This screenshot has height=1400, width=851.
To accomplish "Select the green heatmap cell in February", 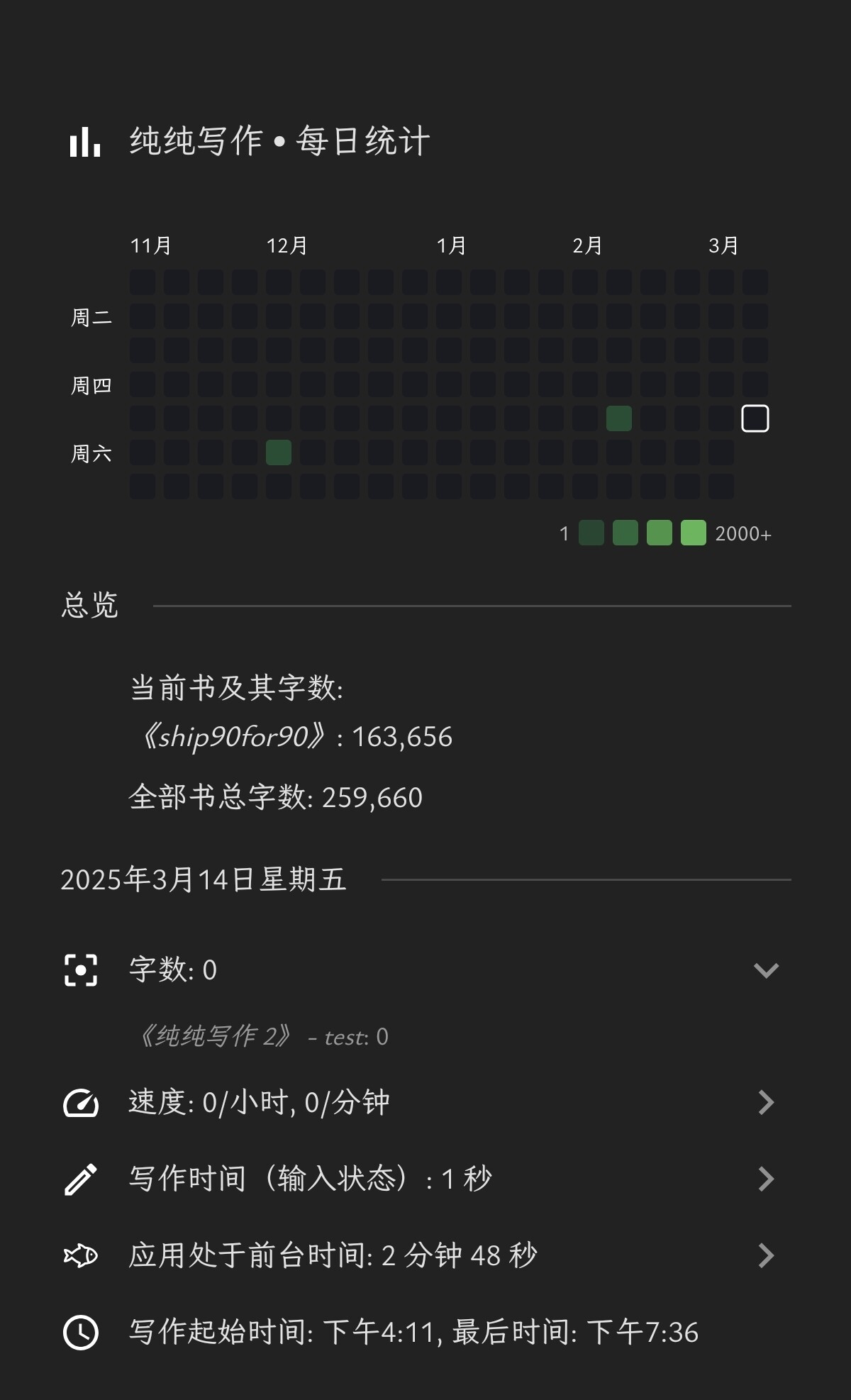I will click(x=619, y=418).
